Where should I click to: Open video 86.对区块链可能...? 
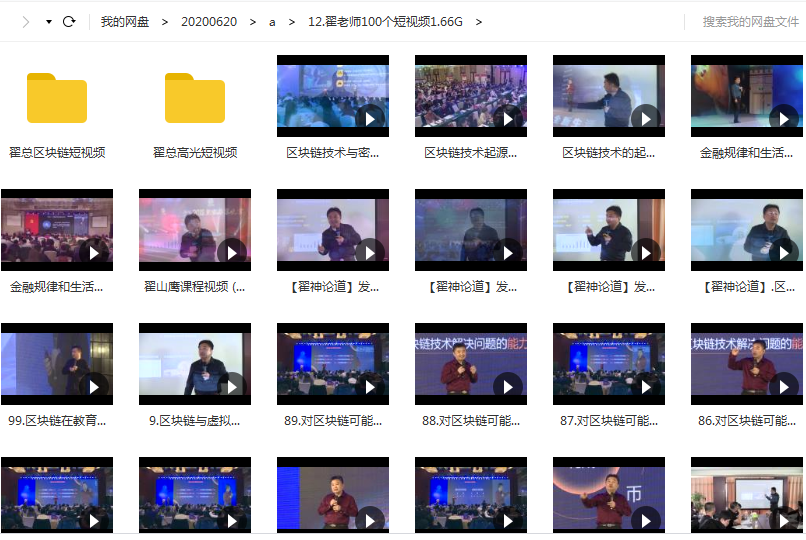coord(746,364)
